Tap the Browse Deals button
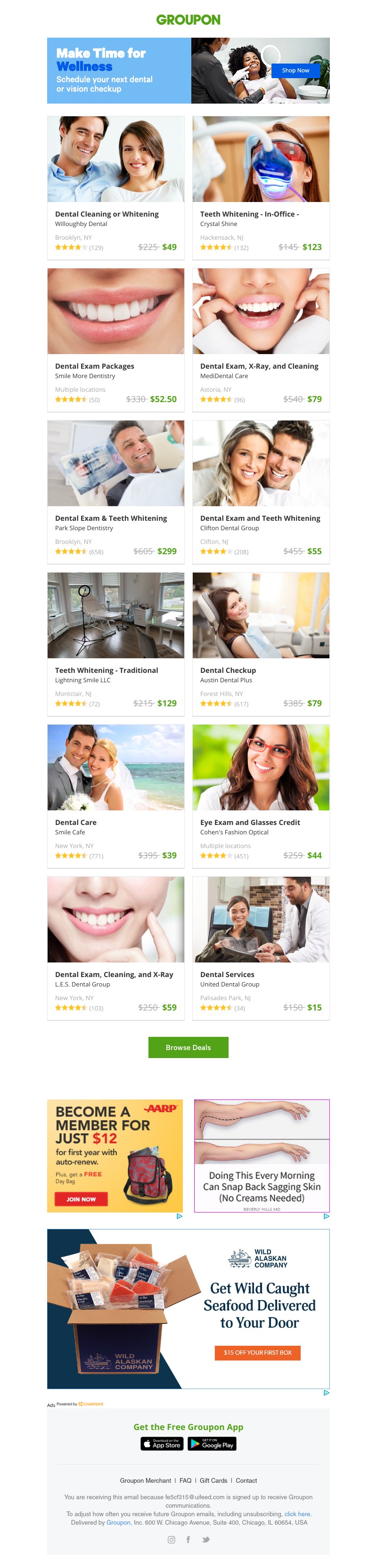 [x=188, y=1048]
